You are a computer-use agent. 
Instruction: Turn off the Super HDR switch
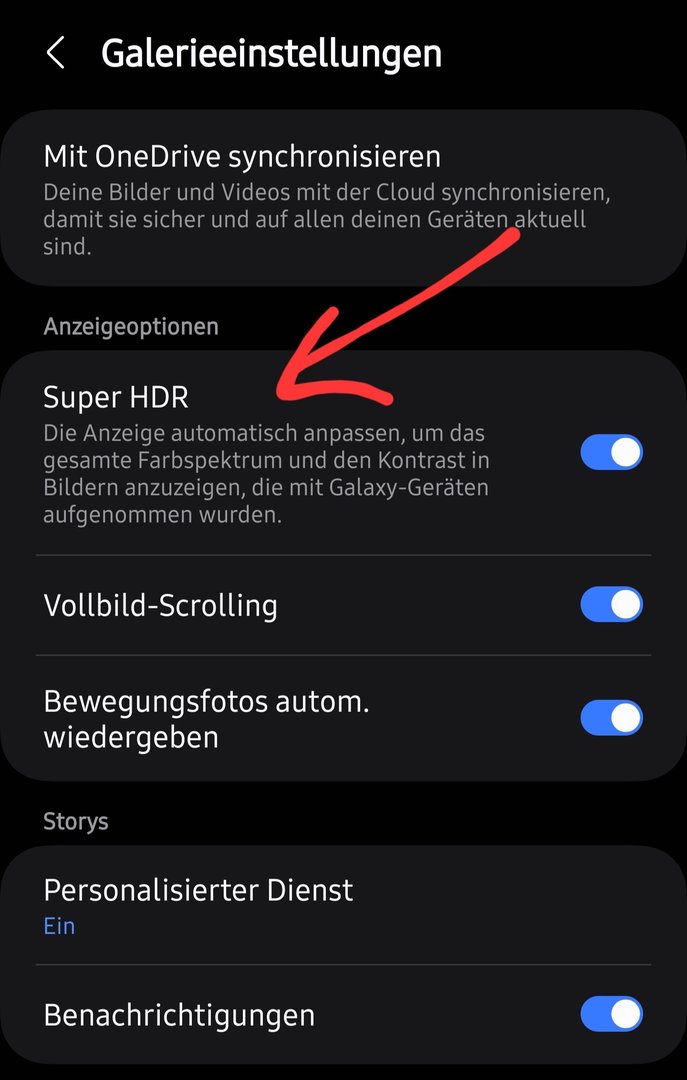click(611, 453)
